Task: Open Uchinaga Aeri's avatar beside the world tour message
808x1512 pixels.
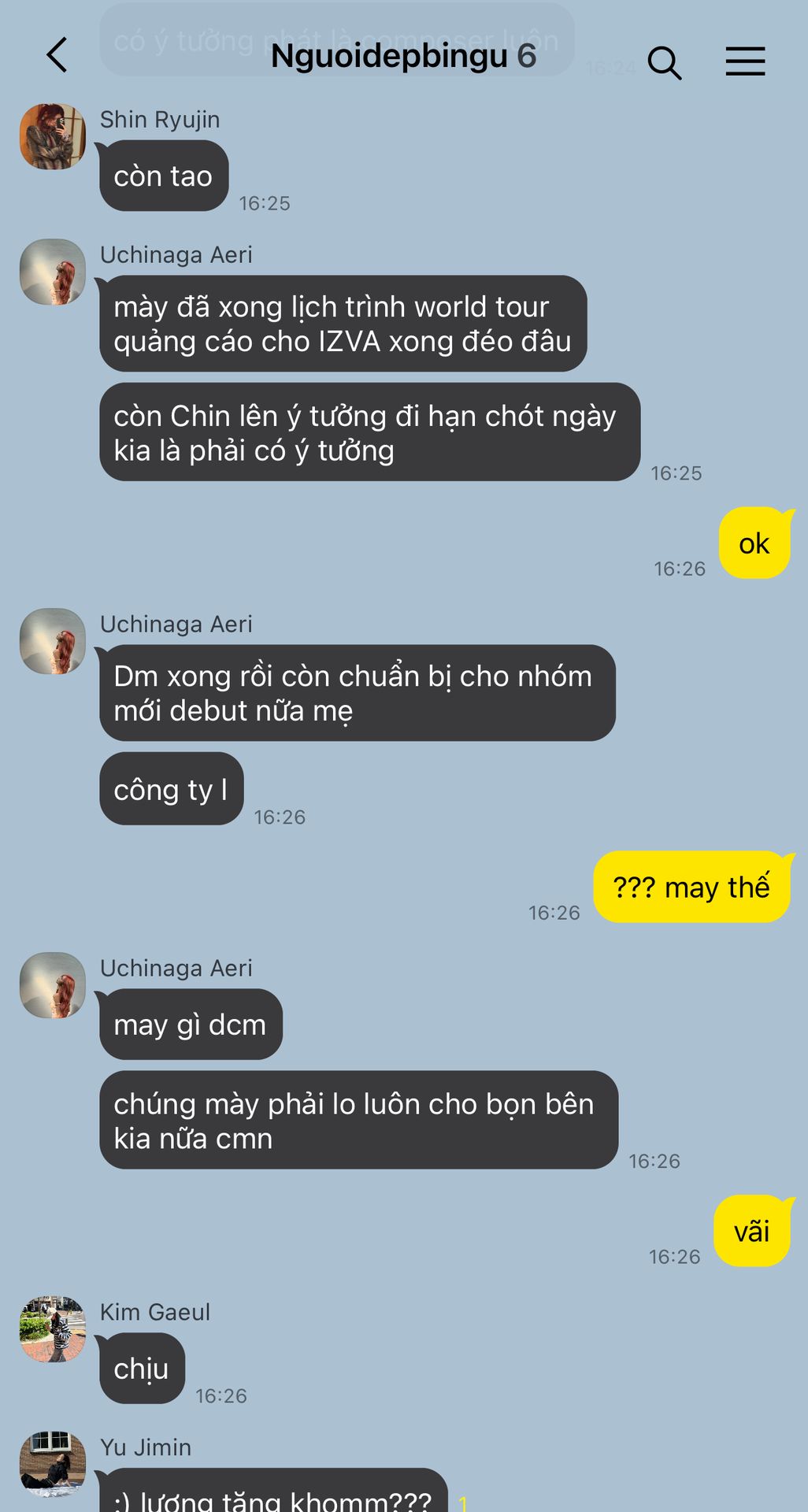Action: click(x=53, y=272)
